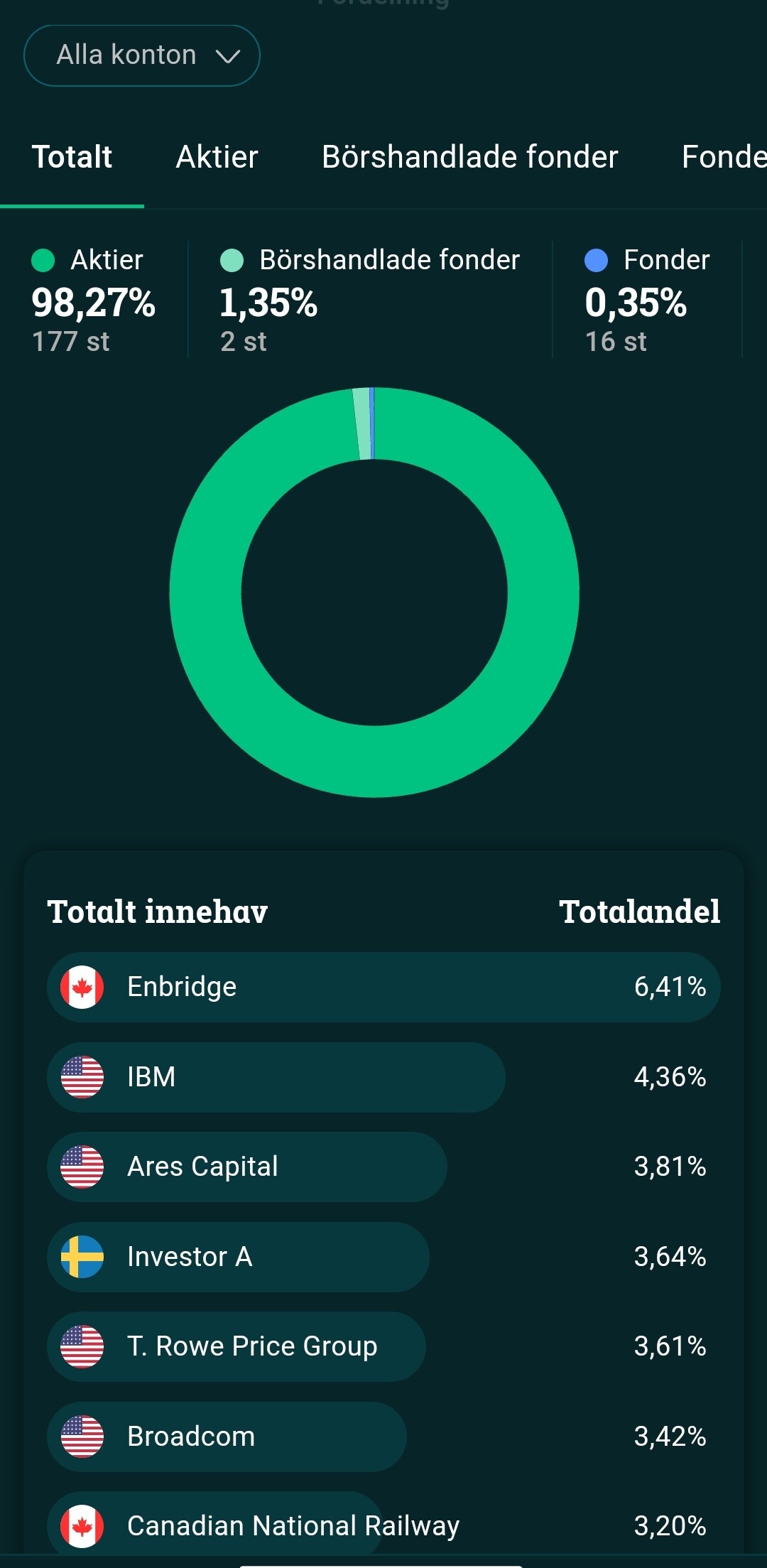Open the partially visible Fonder tab
The height and width of the screenshot is (1568, 767).
723,157
